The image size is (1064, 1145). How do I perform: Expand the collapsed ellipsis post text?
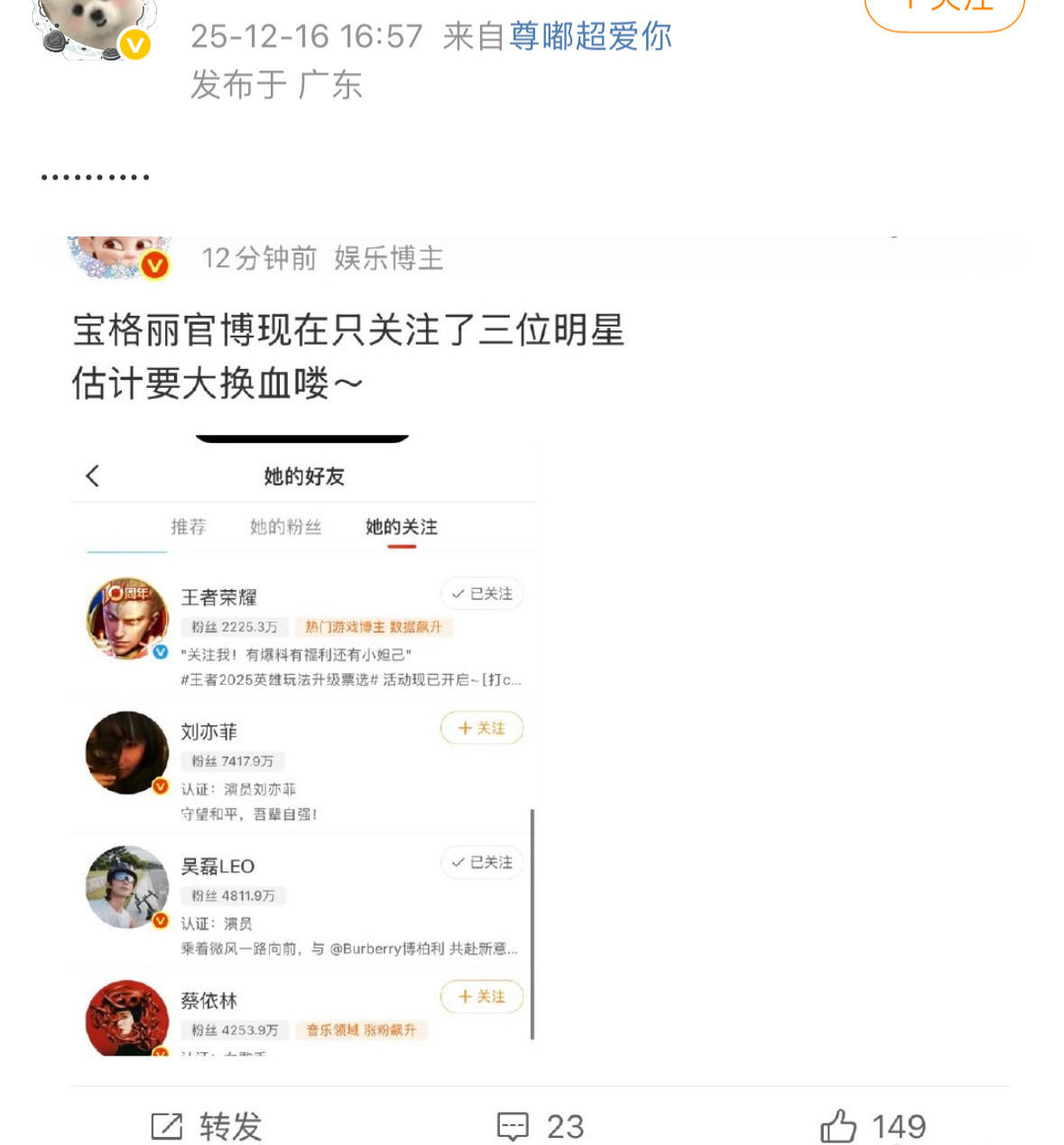(x=95, y=177)
